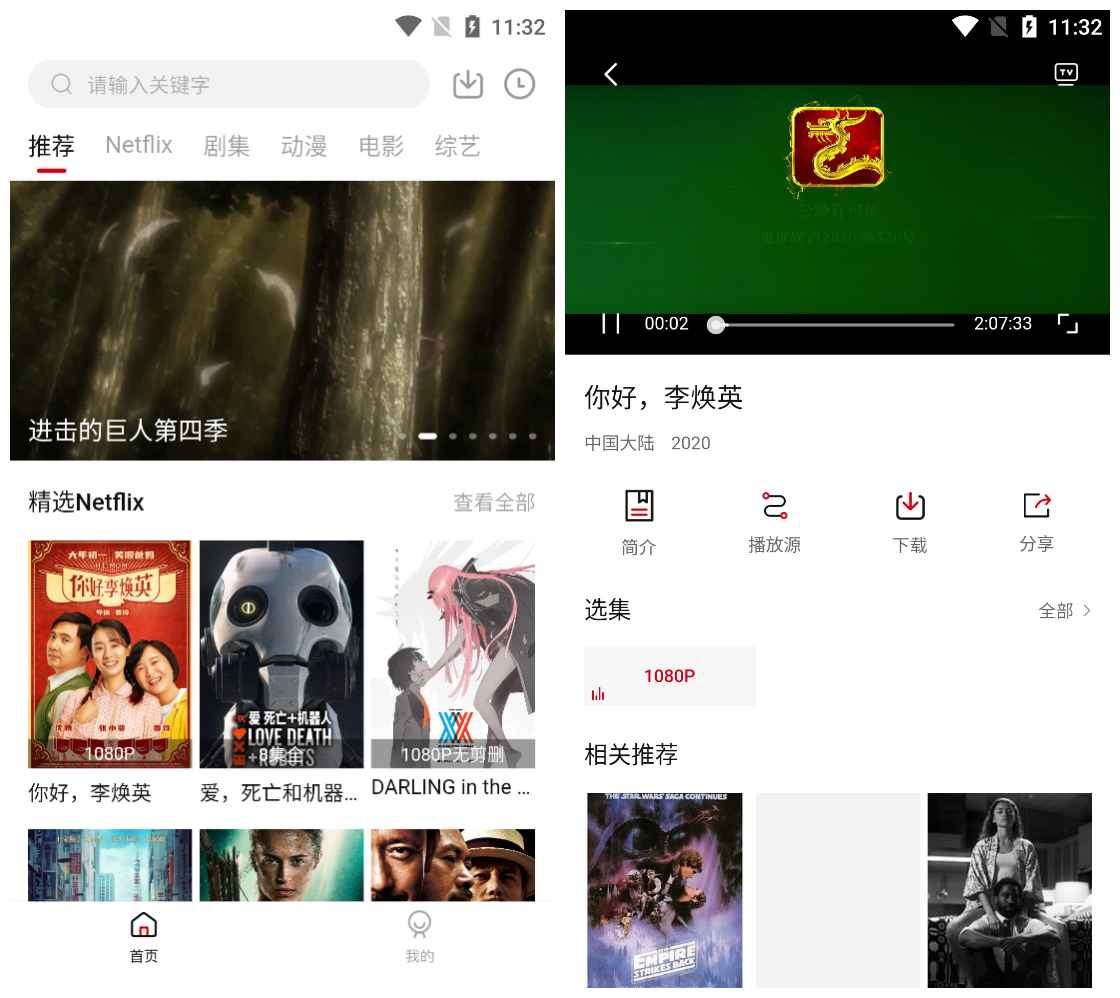This screenshot has height=998, width=1120.
Task: Open watch history clock icon
Action: click(x=520, y=85)
